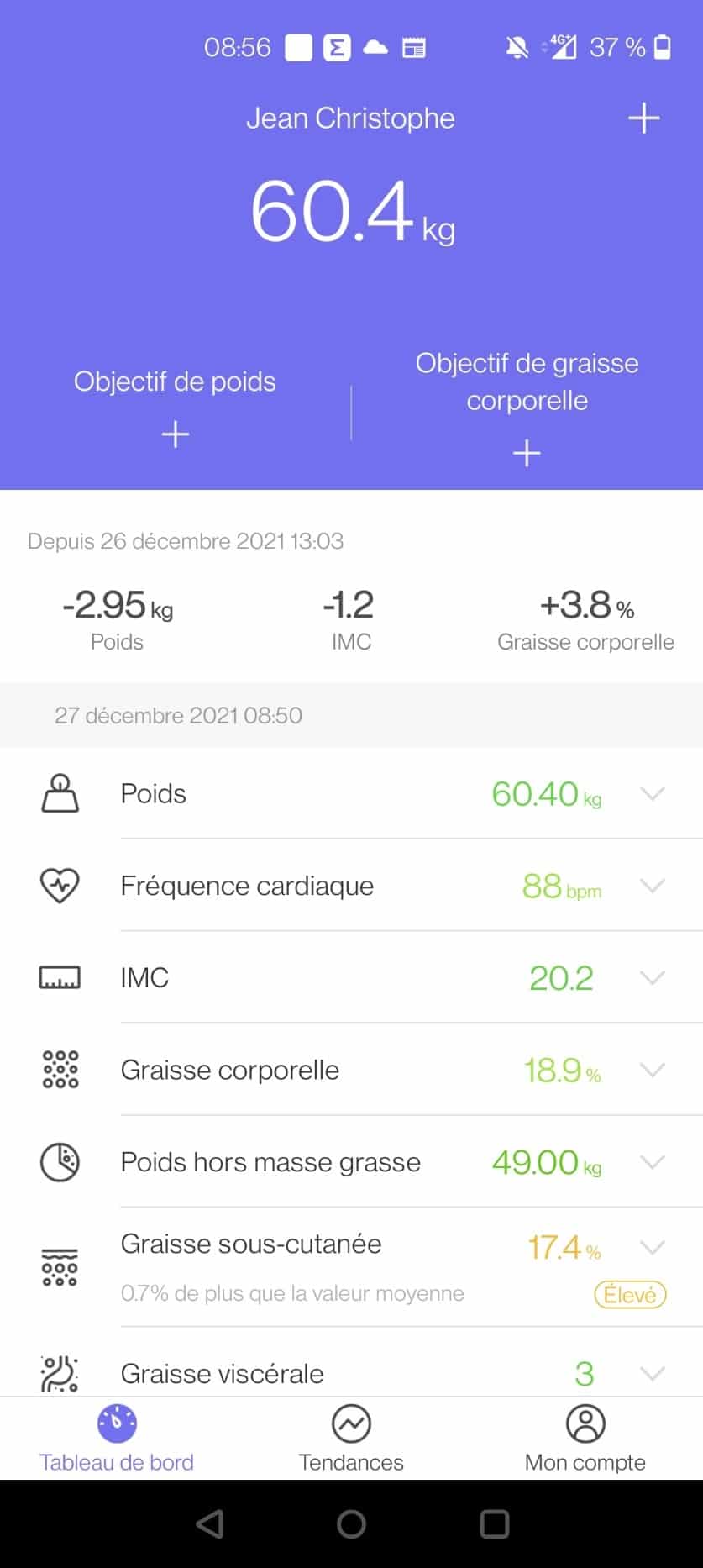Select the Tableau de bord tab
Screen dimensions: 703x1568
point(117,1438)
